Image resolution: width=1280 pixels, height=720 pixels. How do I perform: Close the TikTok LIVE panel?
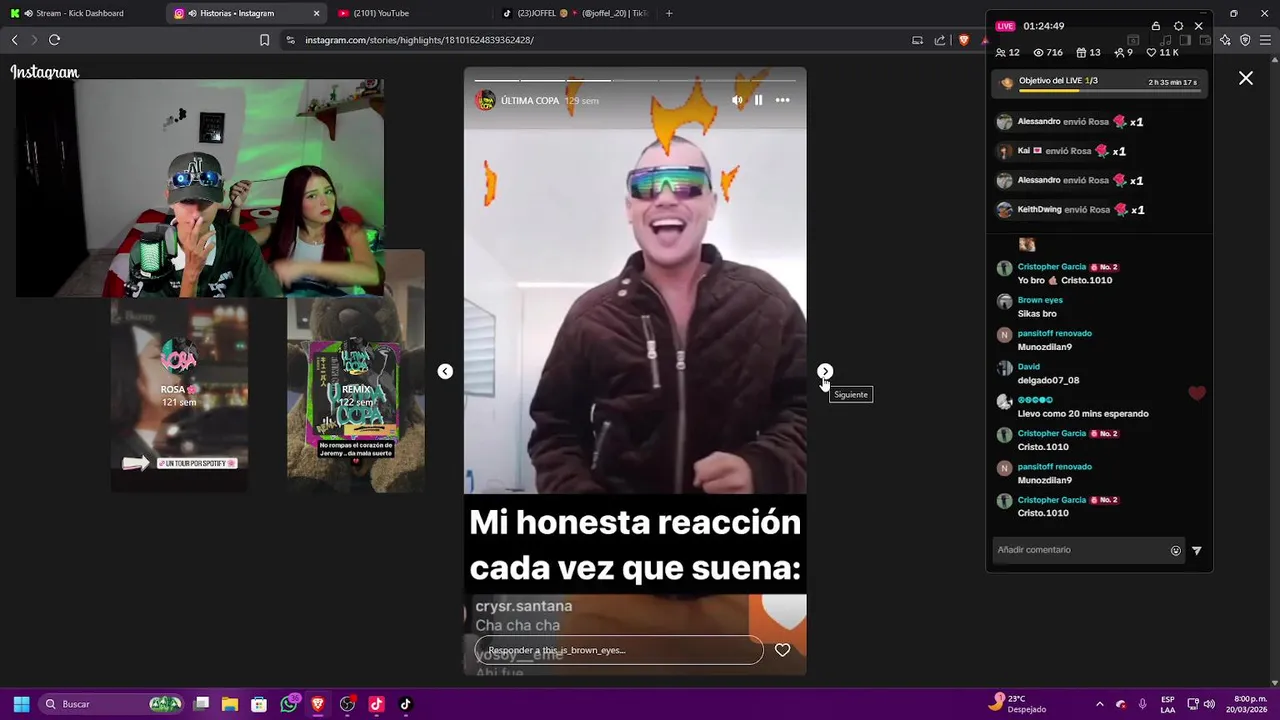click(1198, 26)
